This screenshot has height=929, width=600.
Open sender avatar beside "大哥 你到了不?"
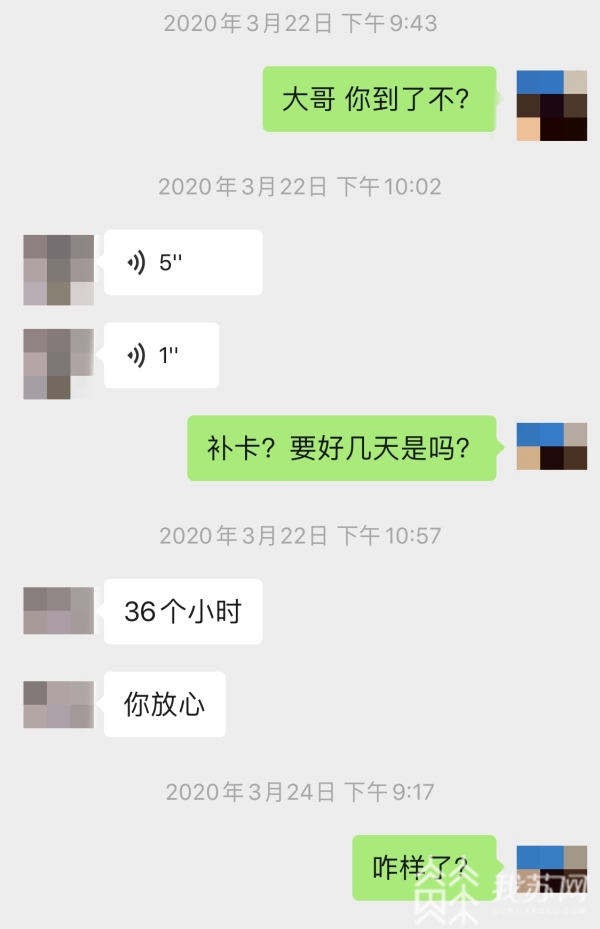point(551,105)
